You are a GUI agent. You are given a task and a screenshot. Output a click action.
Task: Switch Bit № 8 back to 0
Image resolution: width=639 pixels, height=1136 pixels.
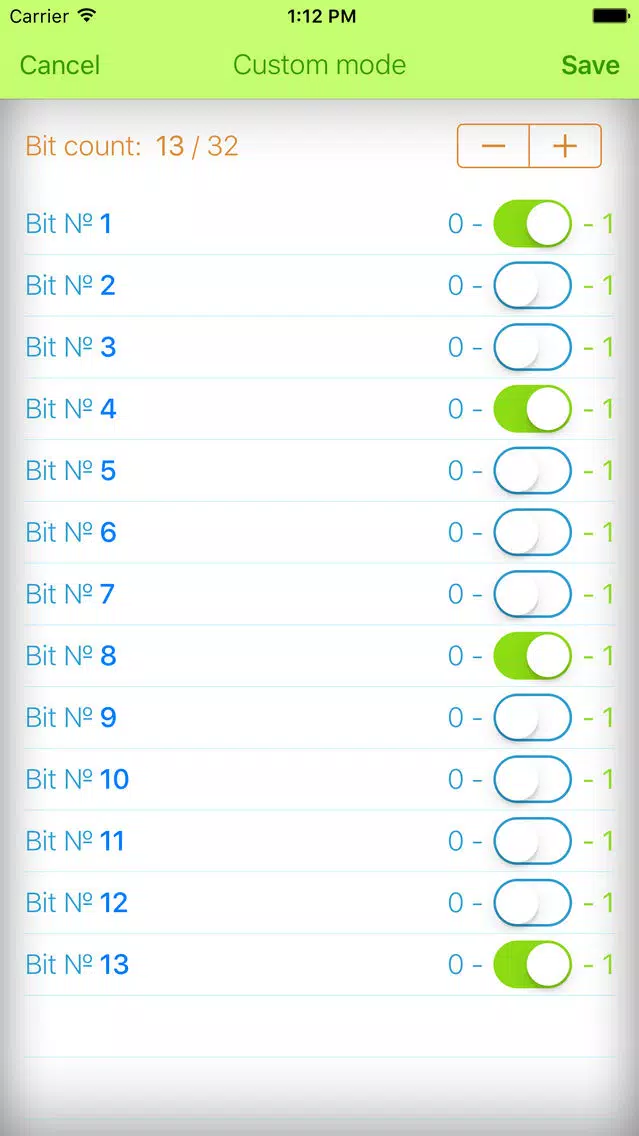pyautogui.click(x=532, y=656)
